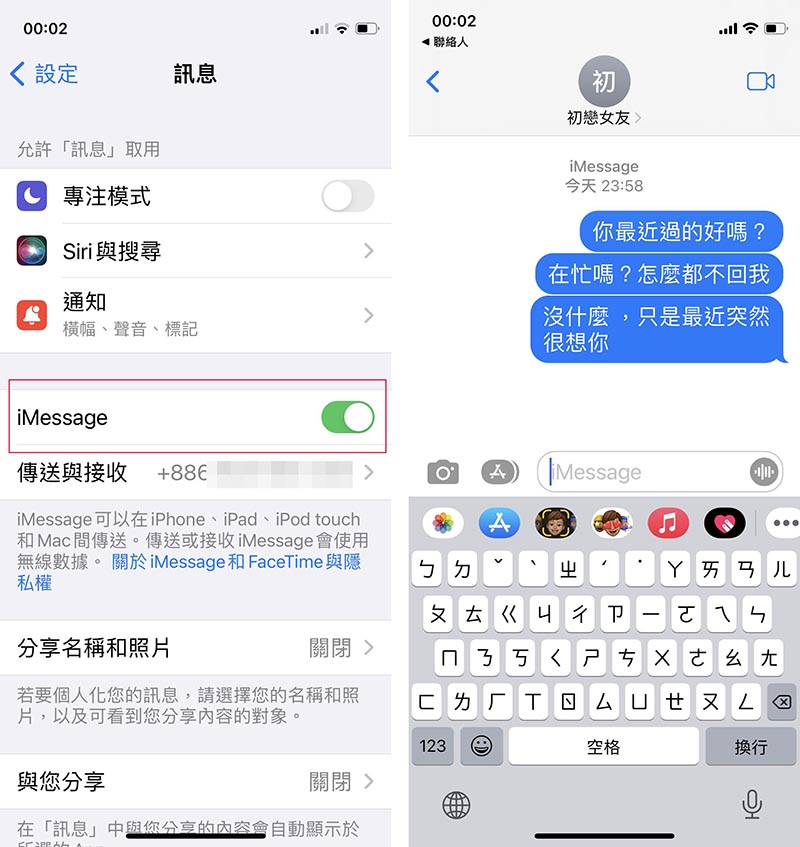Turn off the iMessage switch
Viewport: 800px width, 847px height.
pos(347,417)
